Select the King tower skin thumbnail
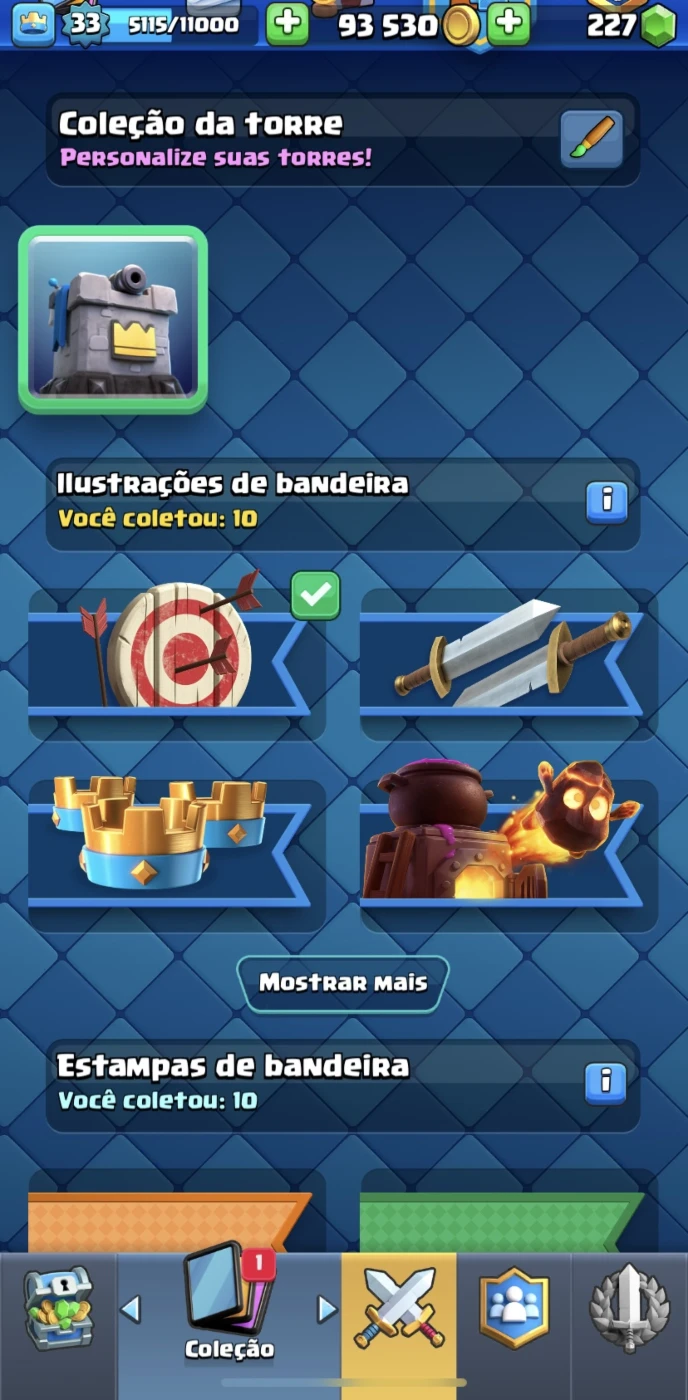Image resolution: width=688 pixels, height=1400 pixels. click(113, 319)
